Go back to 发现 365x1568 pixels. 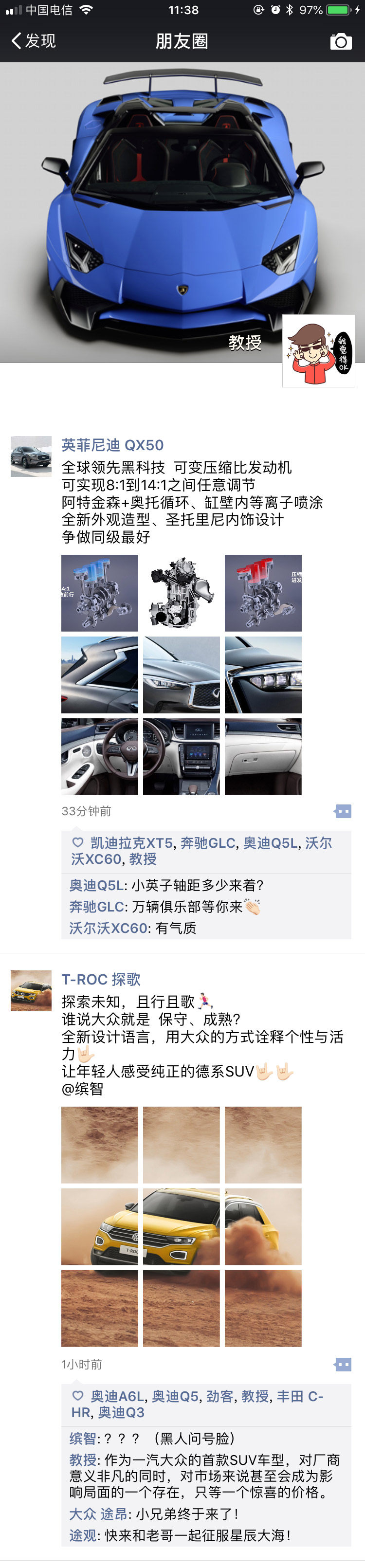[34, 41]
